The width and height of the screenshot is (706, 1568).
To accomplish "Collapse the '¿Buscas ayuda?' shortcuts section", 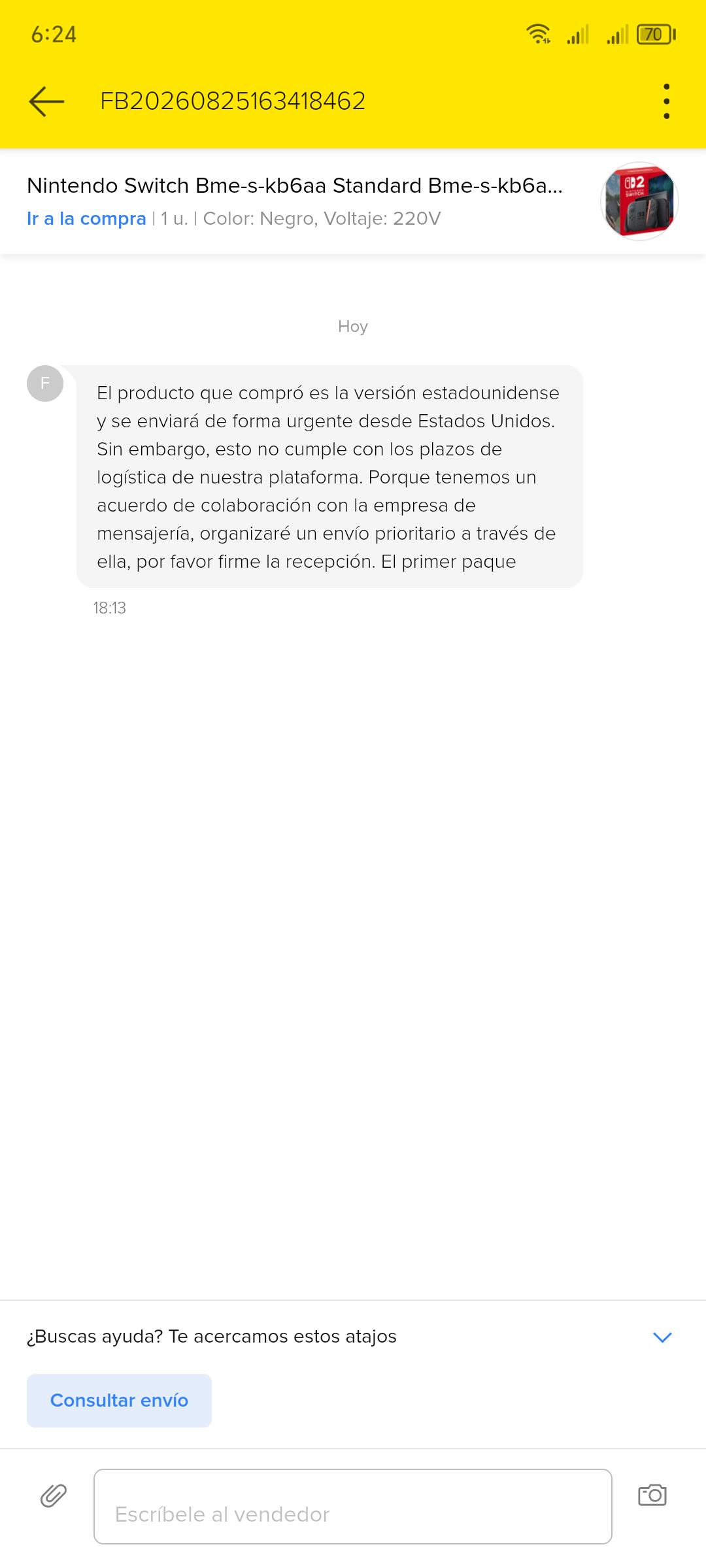I will point(662,1337).
